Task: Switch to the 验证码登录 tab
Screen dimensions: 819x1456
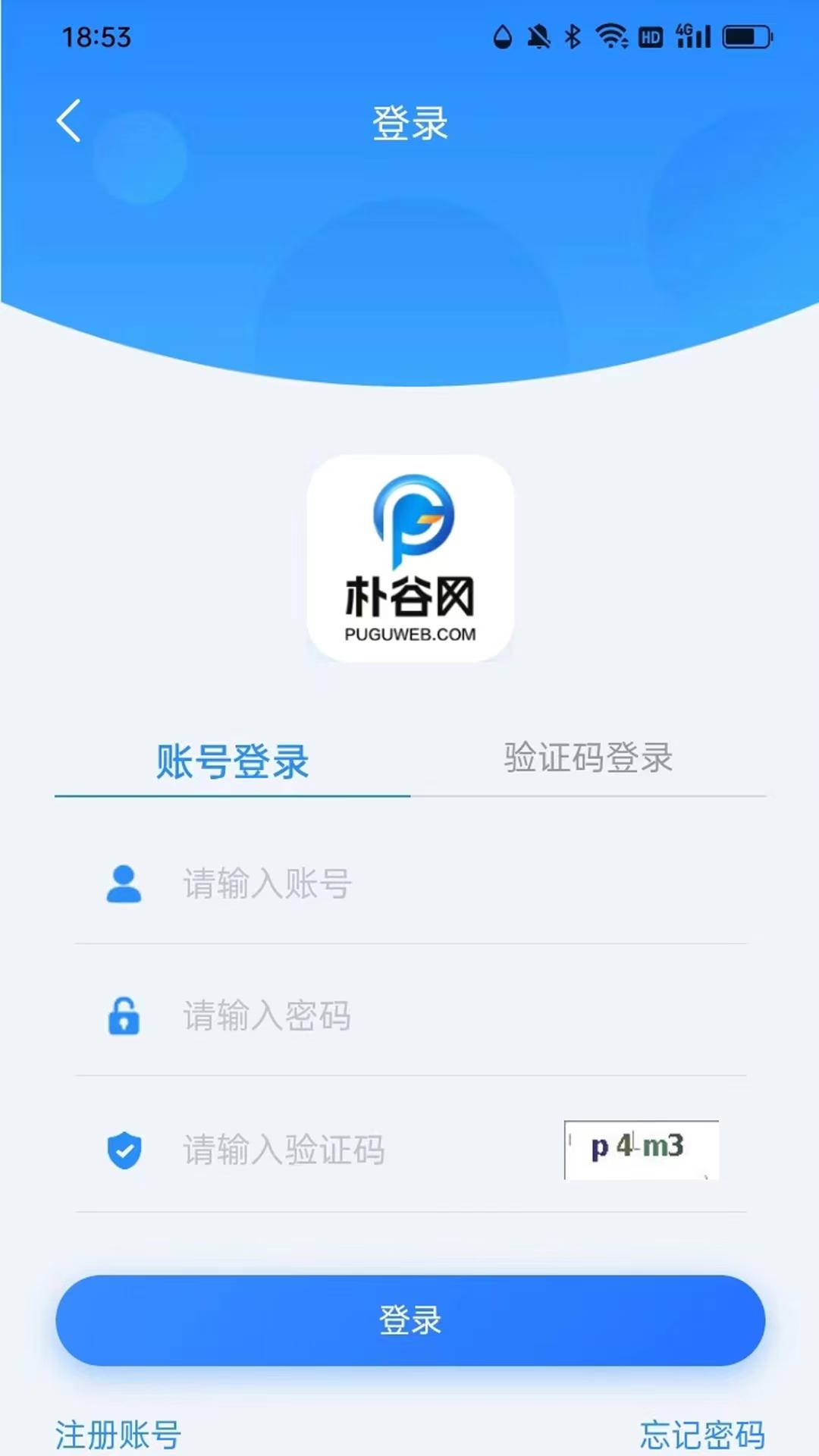Action: click(x=588, y=758)
